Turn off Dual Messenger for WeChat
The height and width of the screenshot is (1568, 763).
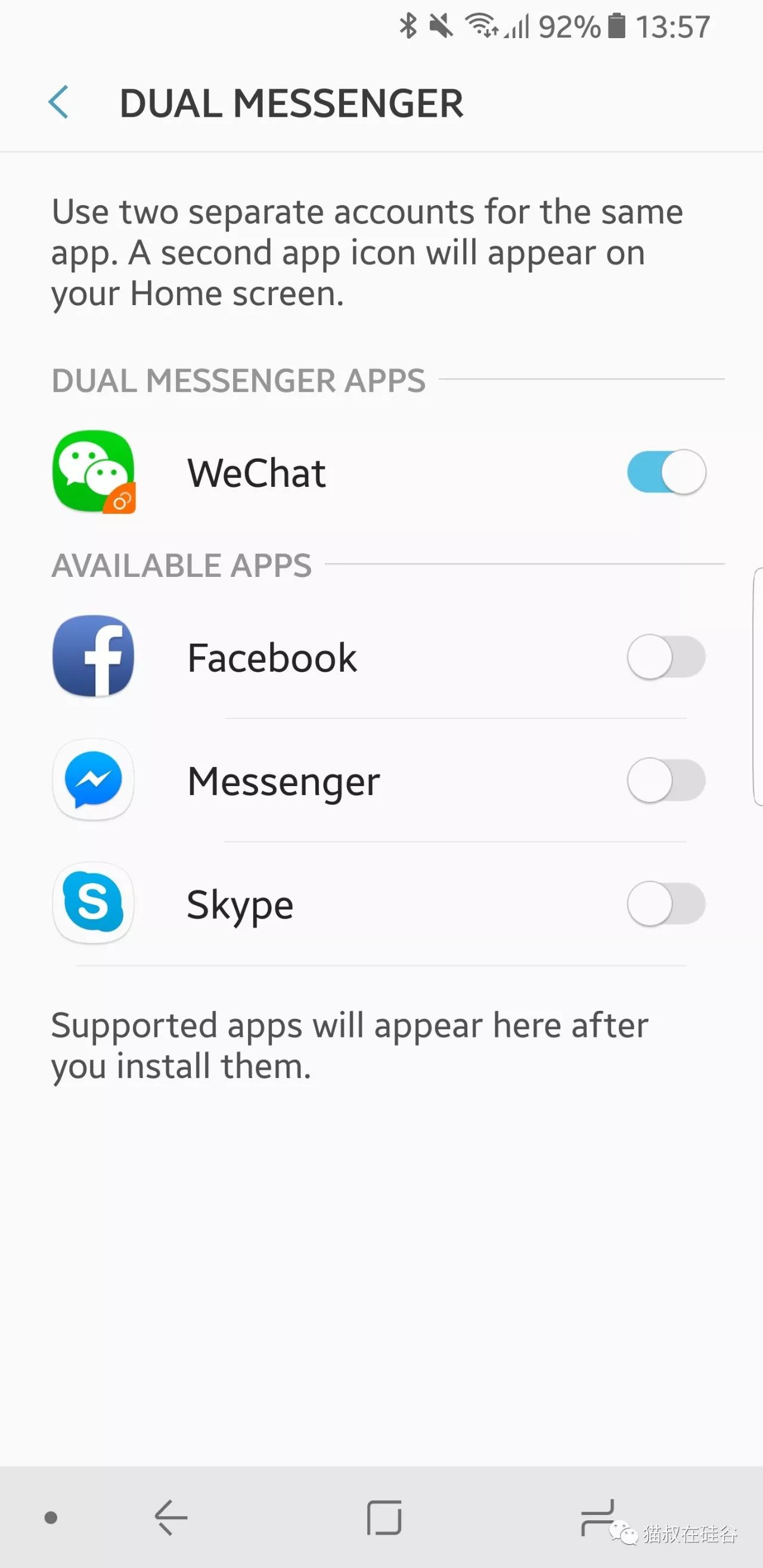[x=666, y=473]
